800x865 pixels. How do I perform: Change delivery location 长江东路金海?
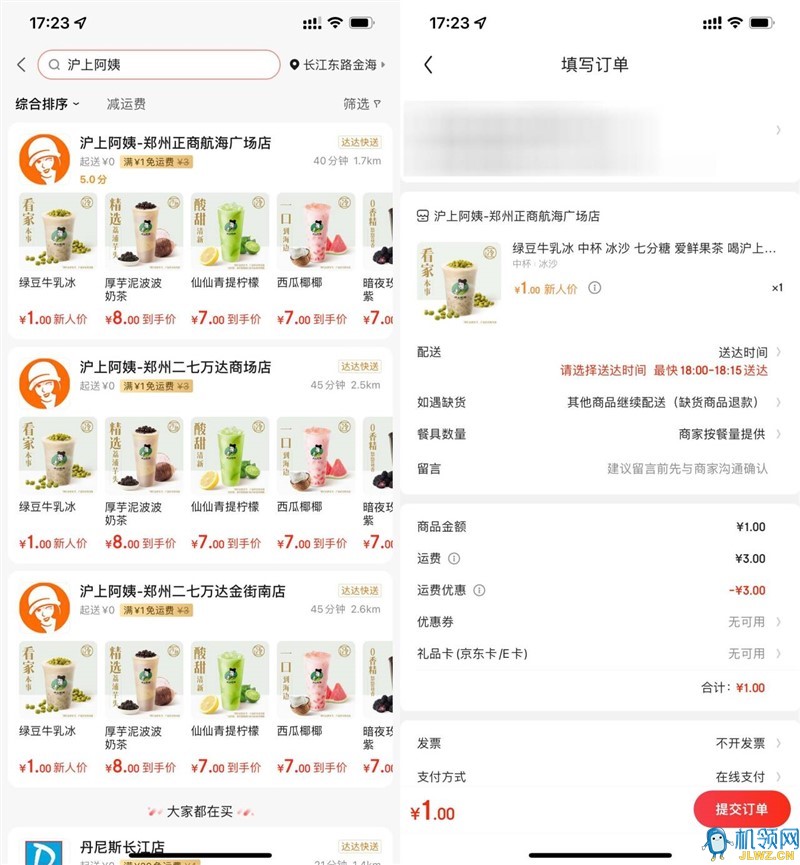[x=337, y=65]
